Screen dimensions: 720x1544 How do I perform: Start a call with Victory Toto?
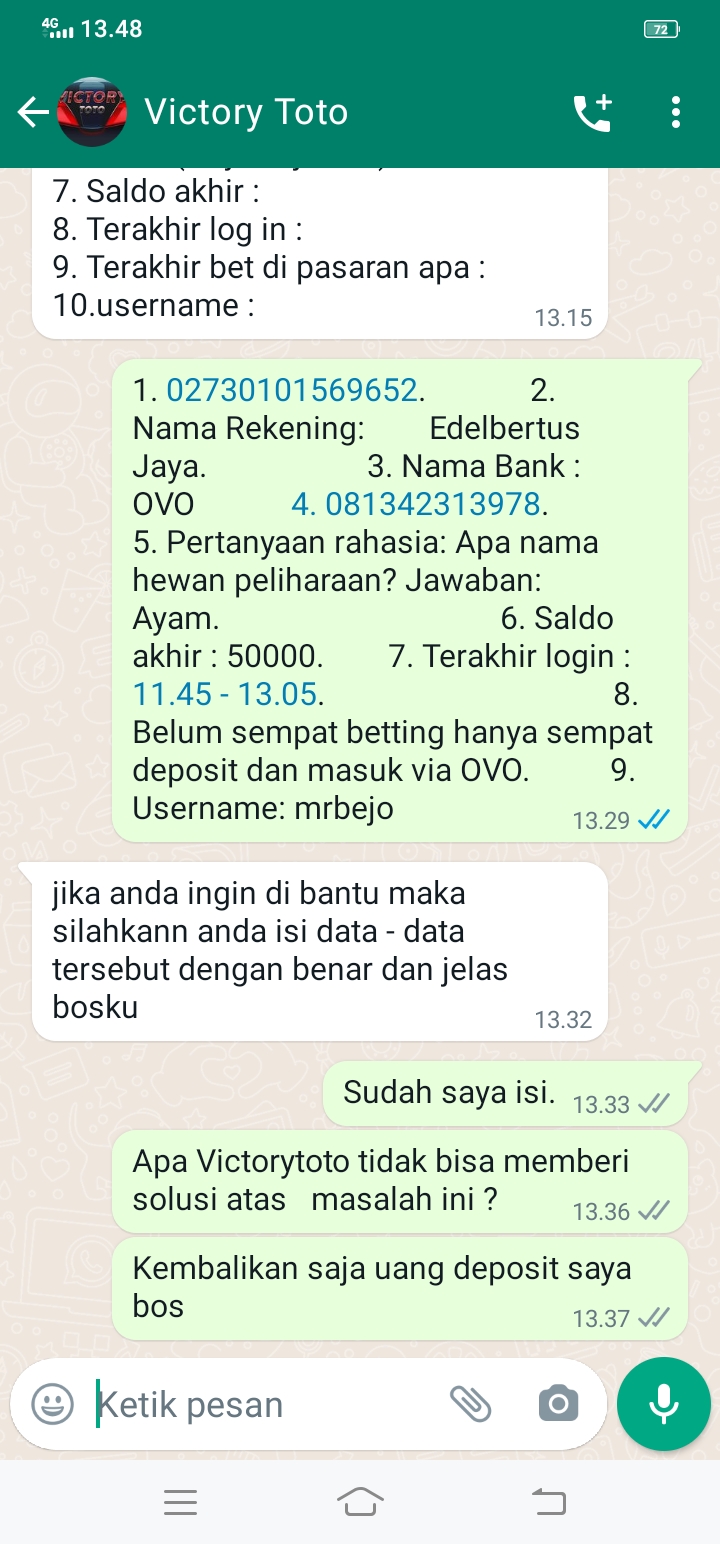click(x=592, y=112)
